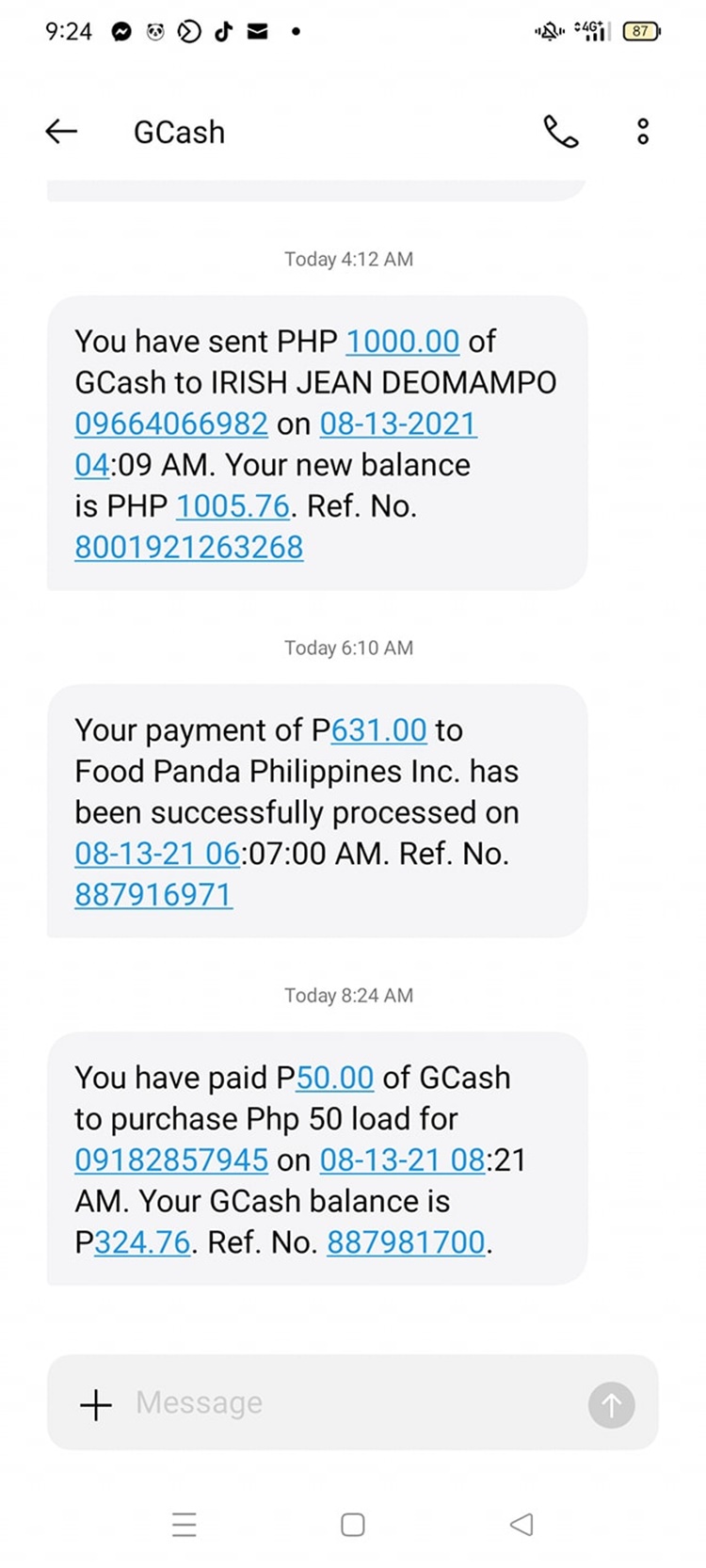Open reference number 887916971 link

coord(153,894)
